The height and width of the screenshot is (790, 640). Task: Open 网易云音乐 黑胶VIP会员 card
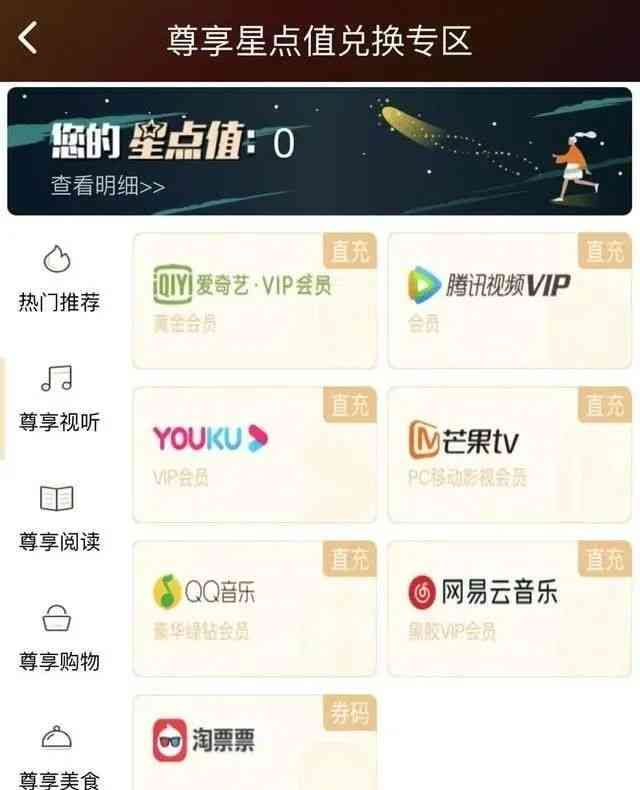pyautogui.click(x=510, y=608)
